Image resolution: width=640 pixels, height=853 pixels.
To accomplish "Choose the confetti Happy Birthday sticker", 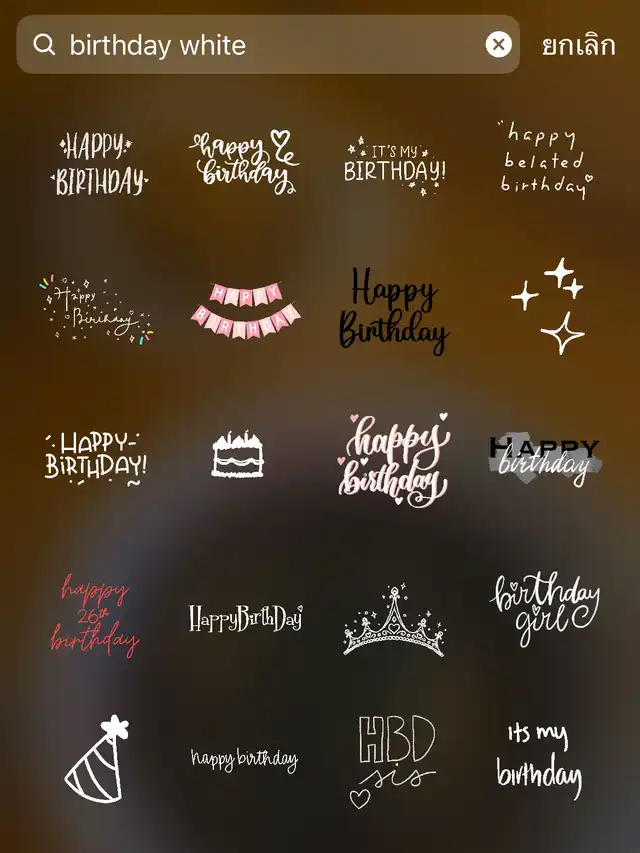I will click(95, 308).
